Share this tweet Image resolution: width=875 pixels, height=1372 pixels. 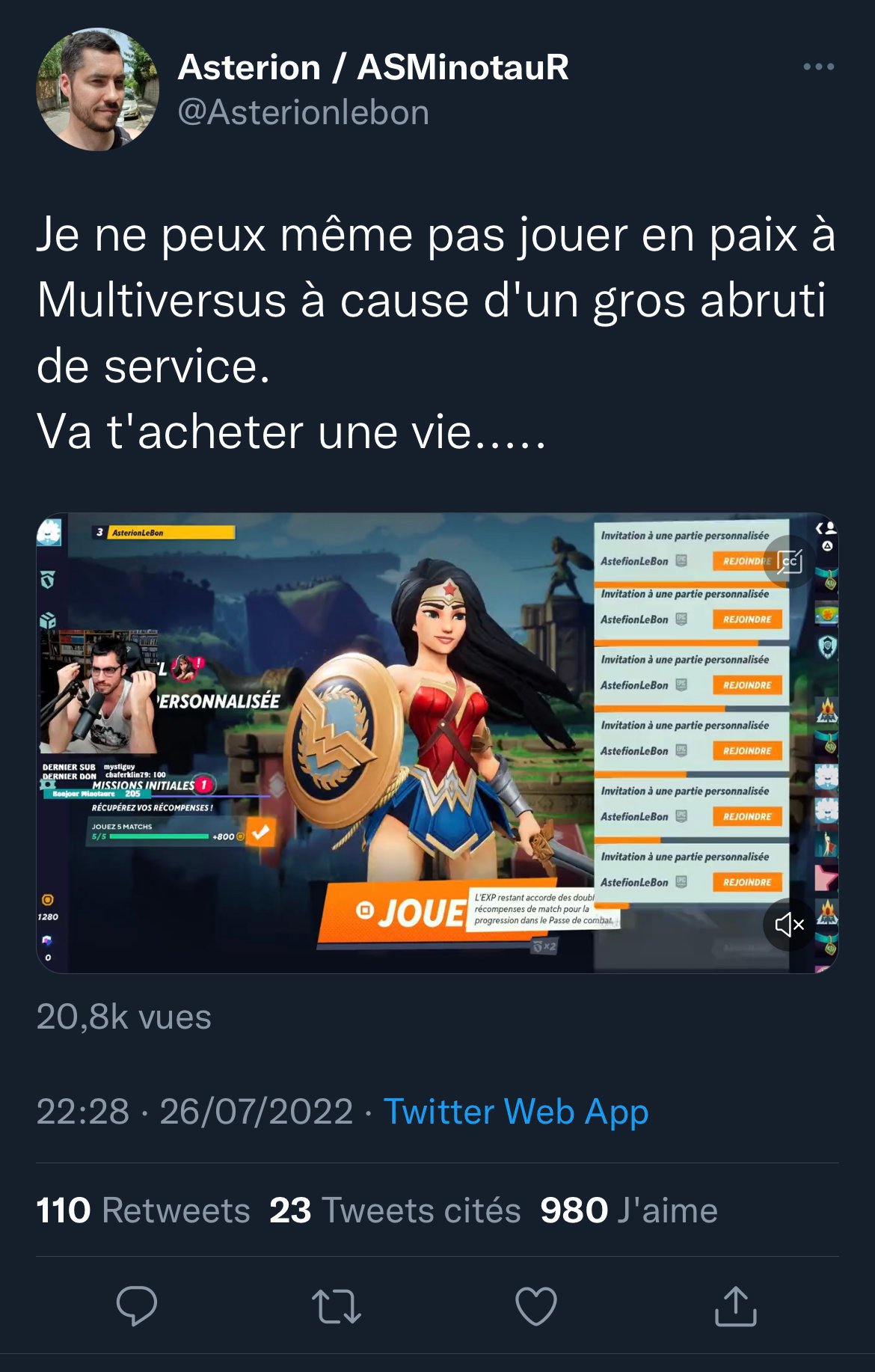pos(736,1306)
